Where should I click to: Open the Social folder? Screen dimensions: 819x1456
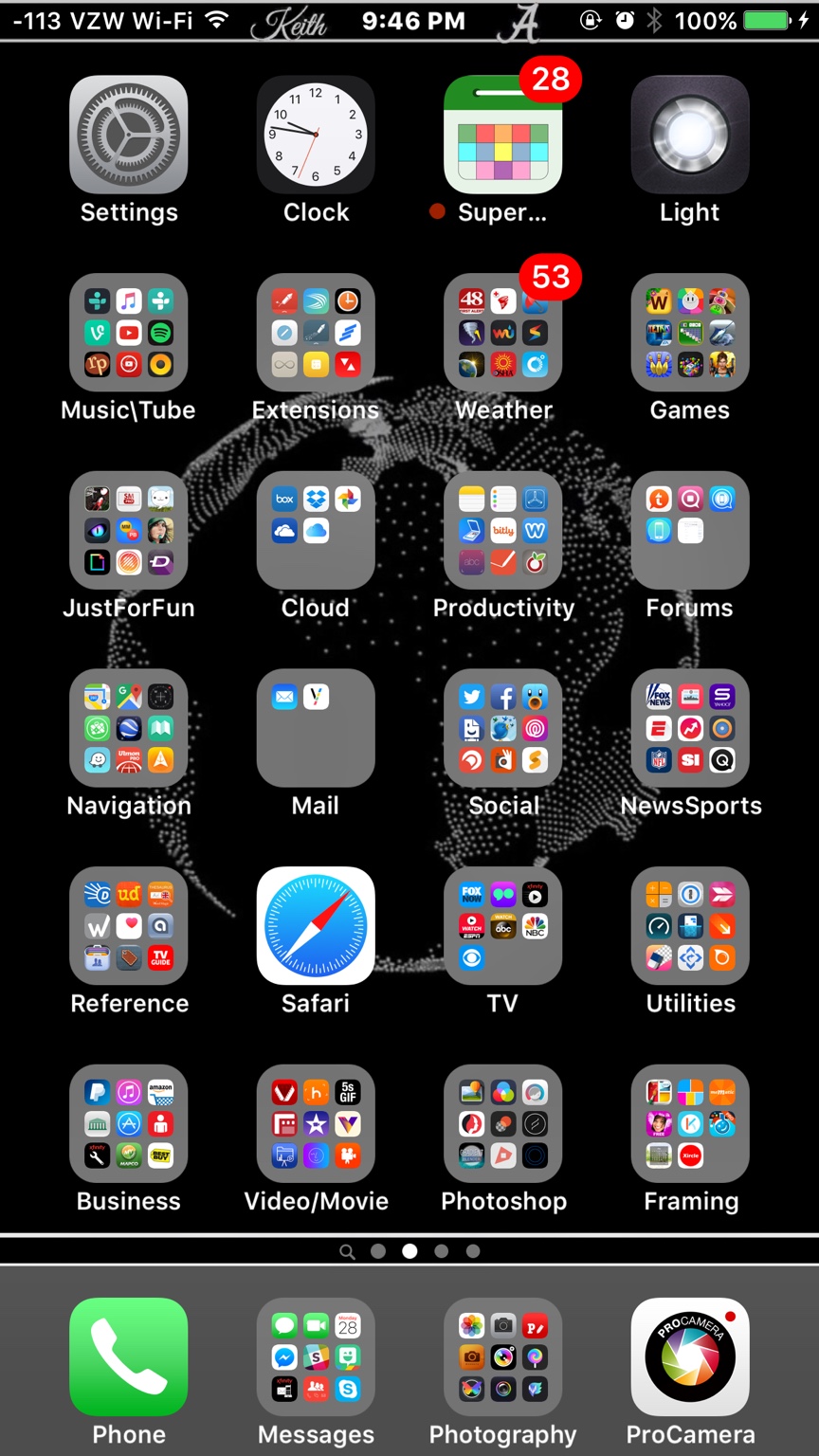click(502, 728)
